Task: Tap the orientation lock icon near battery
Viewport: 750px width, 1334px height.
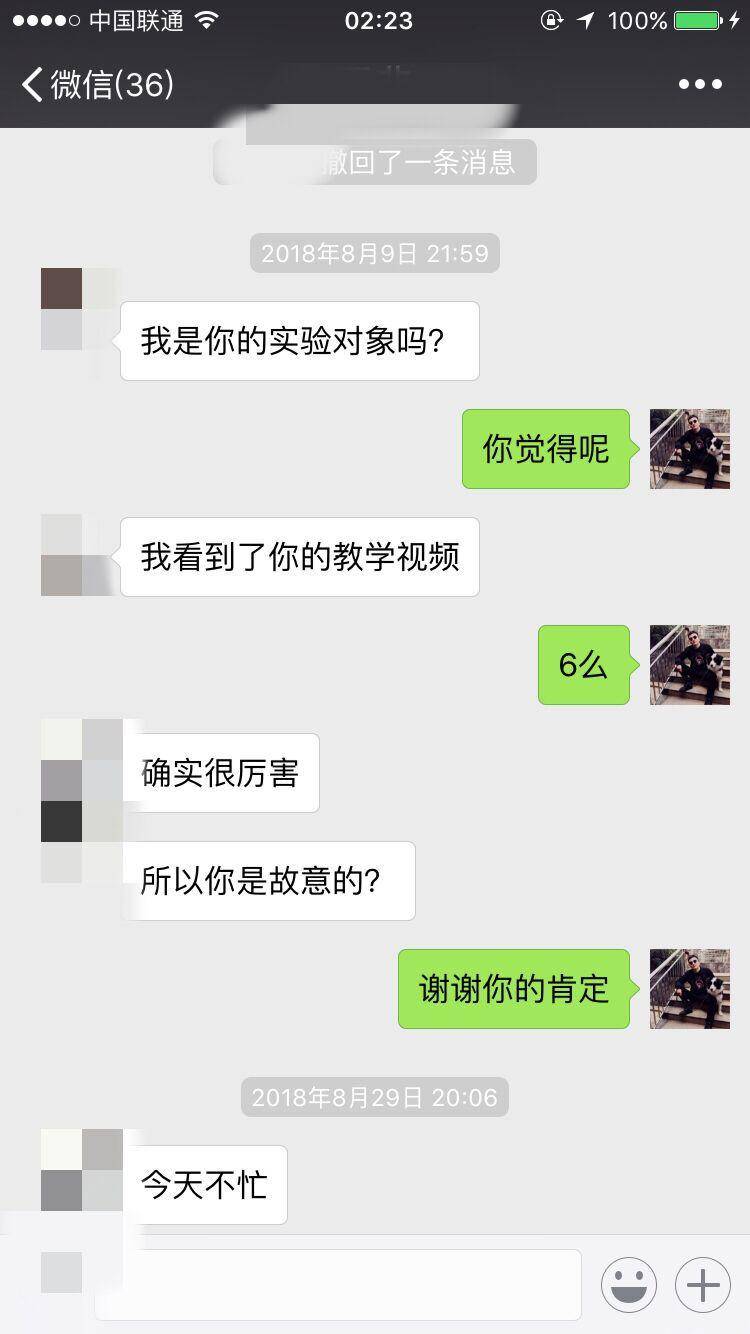Action: (550, 20)
